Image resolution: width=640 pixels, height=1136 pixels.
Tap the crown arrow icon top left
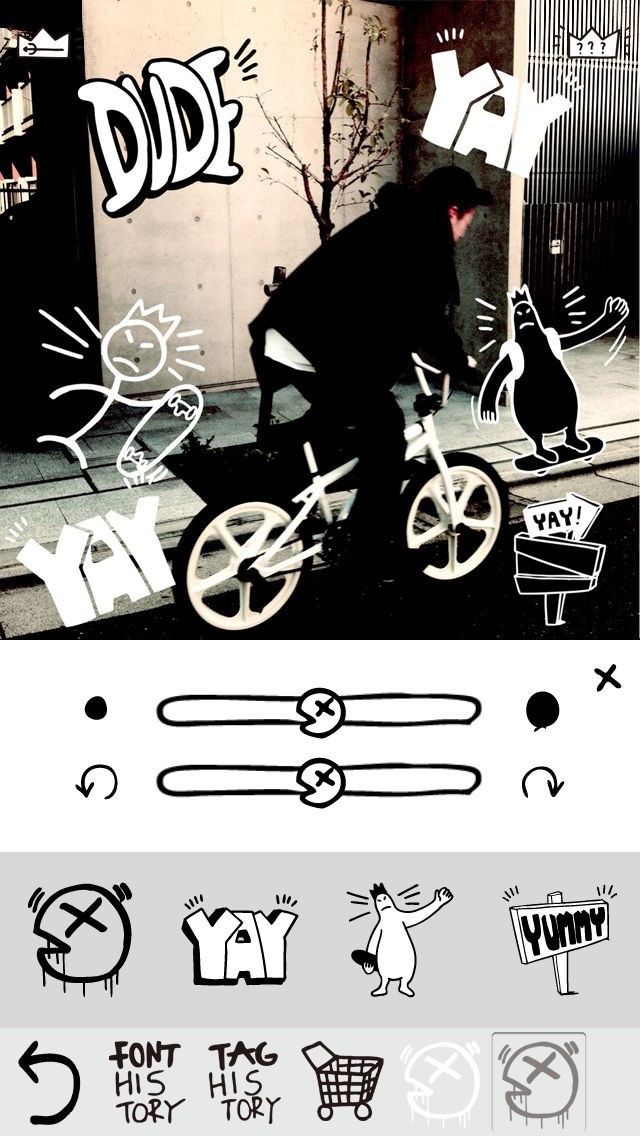point(44,45)
